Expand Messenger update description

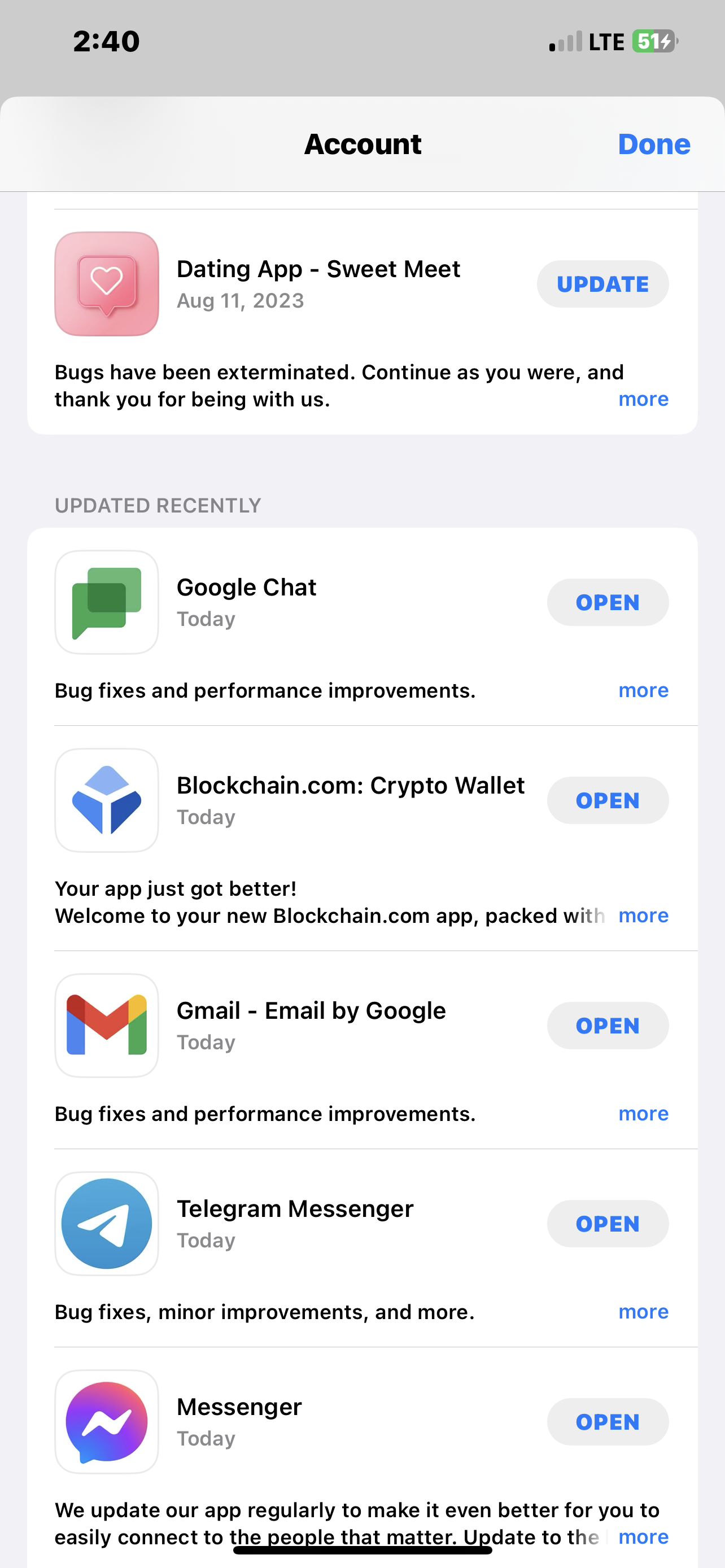[643, 1537]
